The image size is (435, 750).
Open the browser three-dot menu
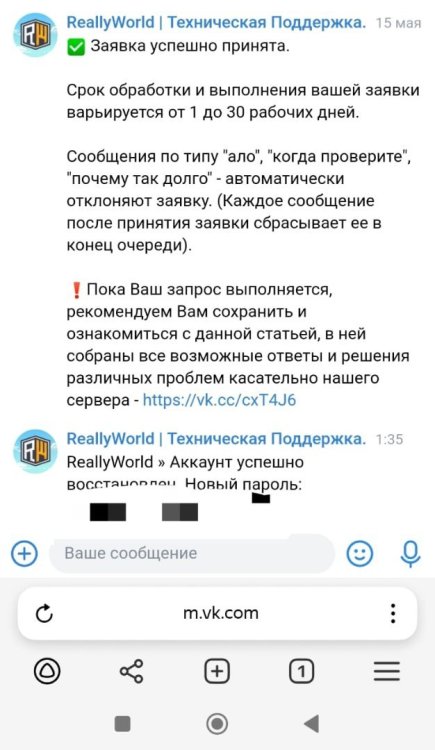coord(393,613)
